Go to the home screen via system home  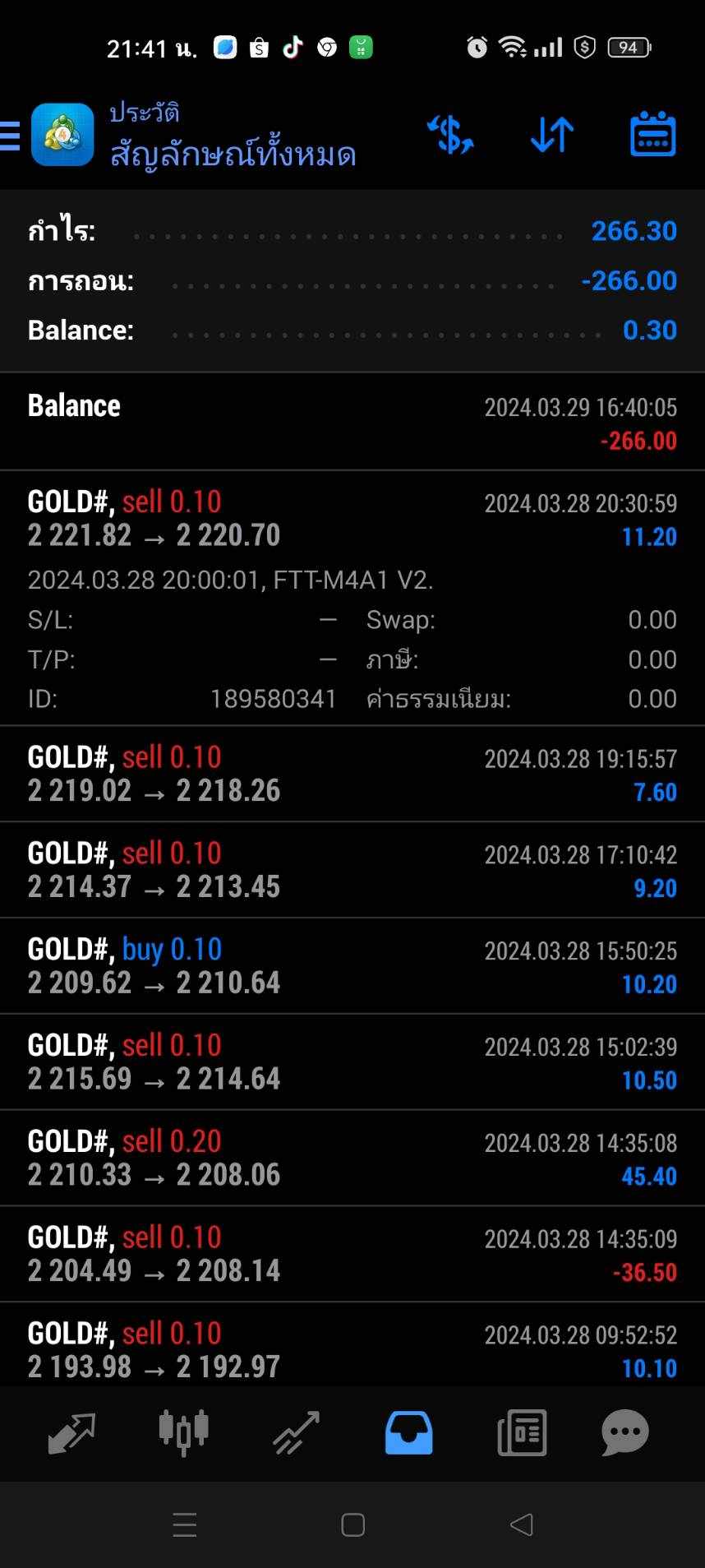352,1525
